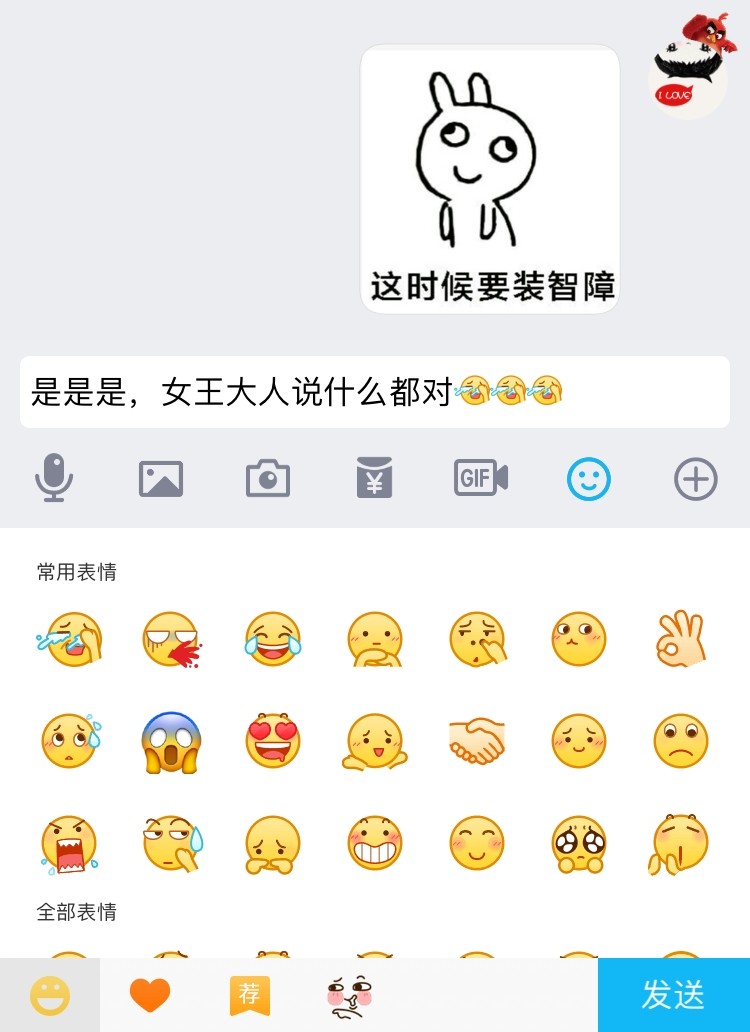Open the camera icon
The image size is (750, 1032).
(x=268, y=479)
